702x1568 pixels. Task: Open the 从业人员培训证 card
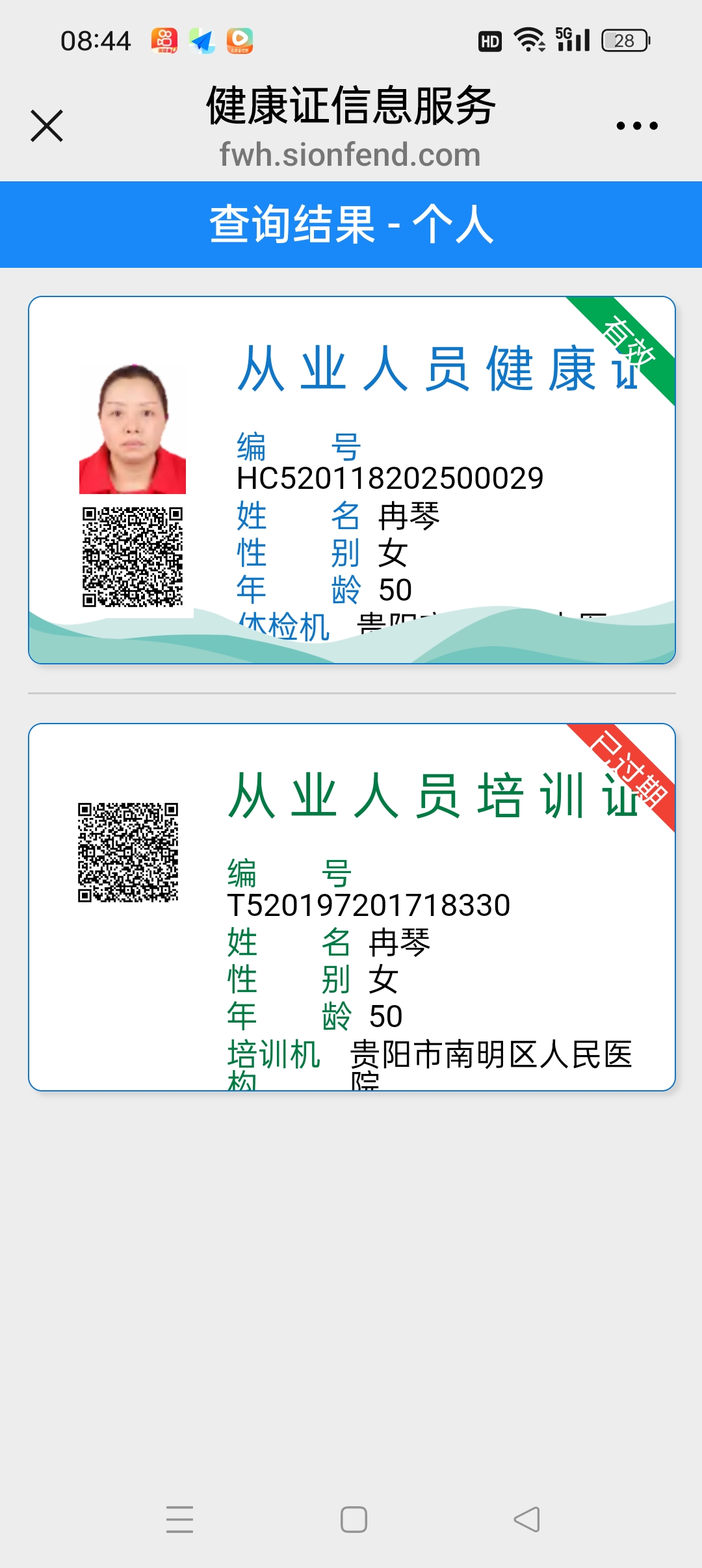pyautogui.click(x=352, y=906)
